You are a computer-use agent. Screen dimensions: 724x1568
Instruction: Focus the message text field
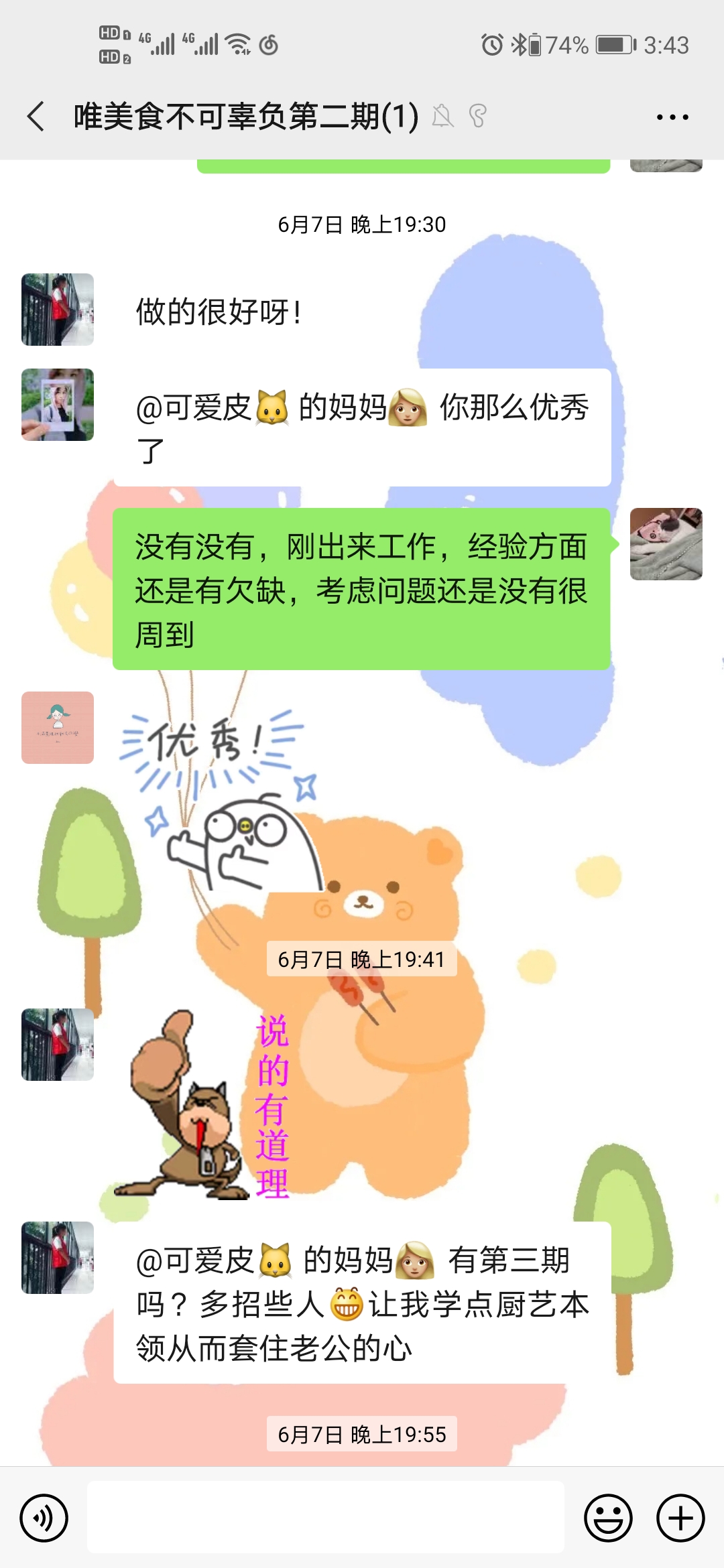point(325,1518)
